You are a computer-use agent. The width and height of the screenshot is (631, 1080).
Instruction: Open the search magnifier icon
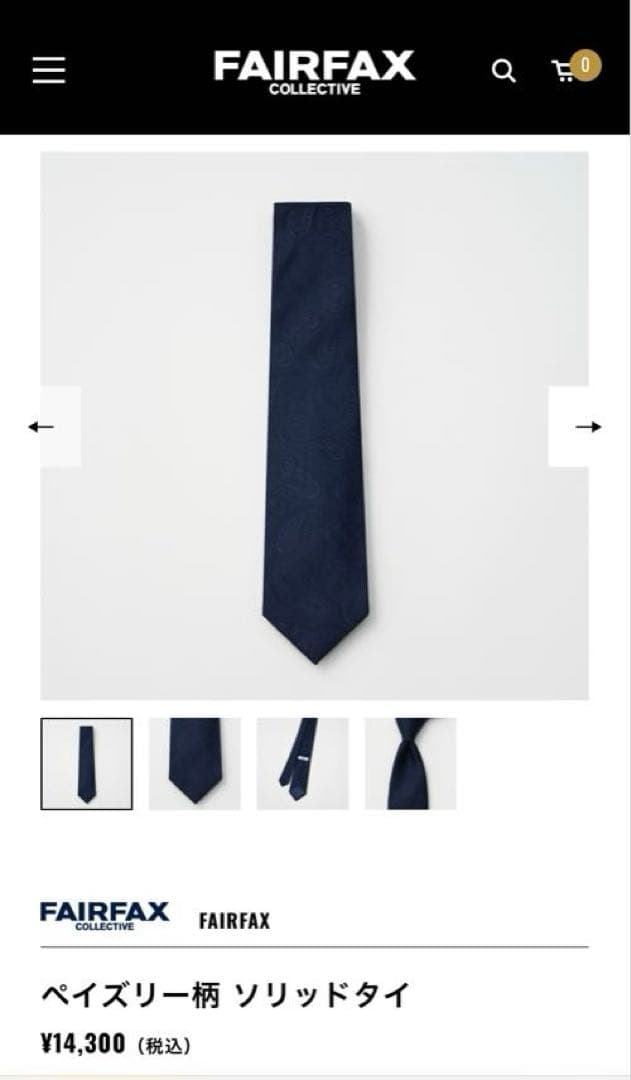pyautogui.click(x=504, y=71)
